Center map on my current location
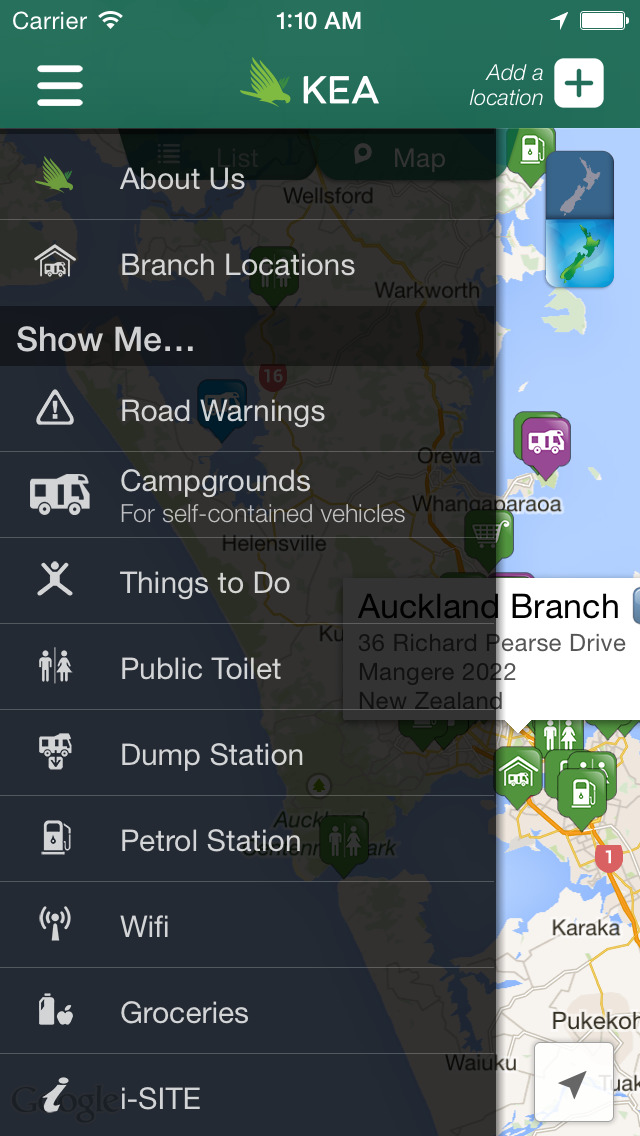640x1136 pixels. [x=573, y=1083]
